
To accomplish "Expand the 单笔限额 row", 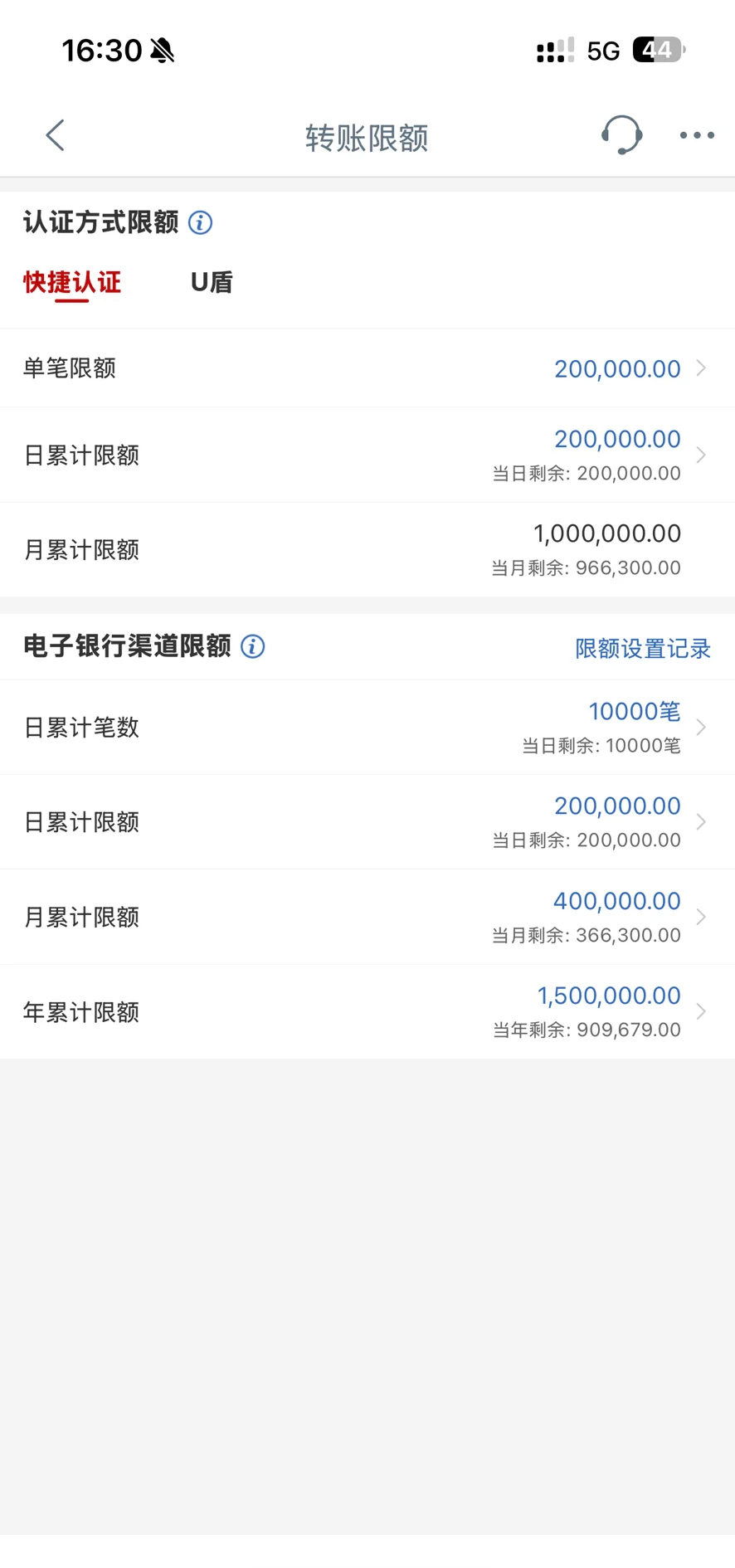I will [x=367, y=368].
